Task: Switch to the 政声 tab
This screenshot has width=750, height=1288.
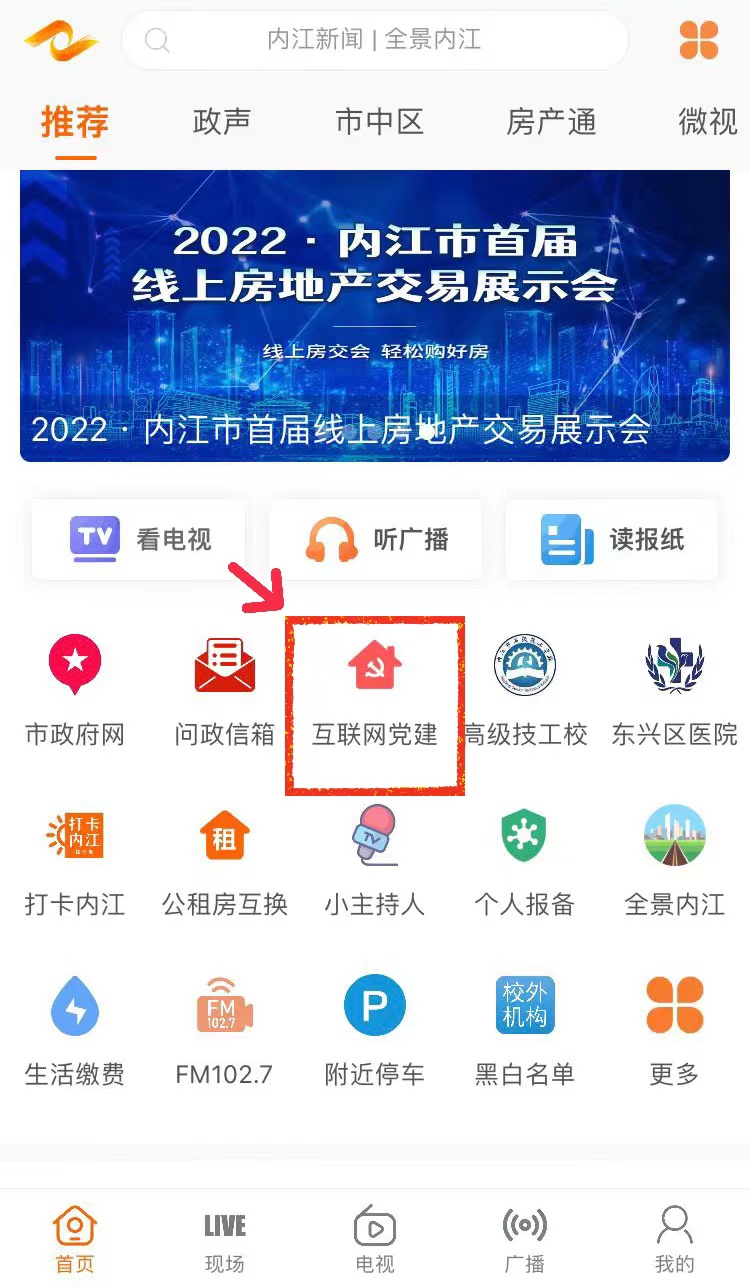Action: click(222, 119)
